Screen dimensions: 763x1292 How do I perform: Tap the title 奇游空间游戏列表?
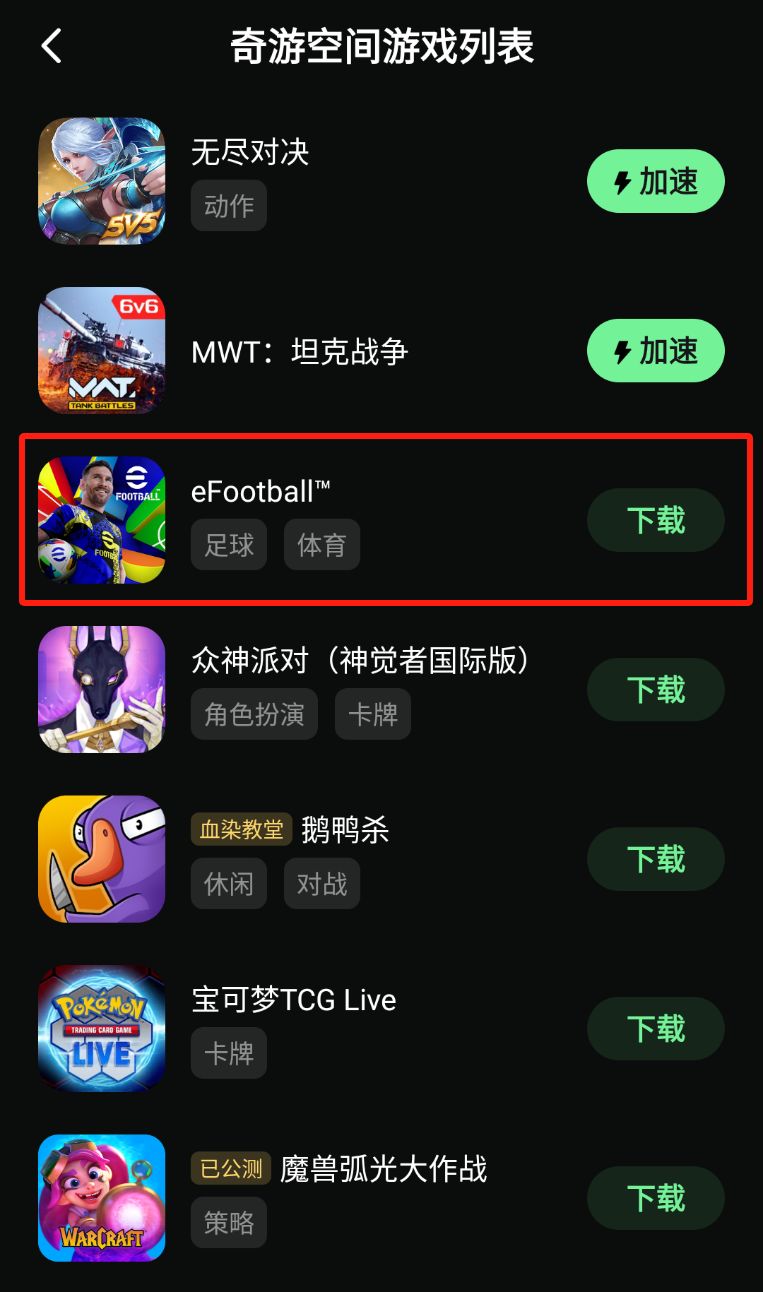(x=381, y=45)
